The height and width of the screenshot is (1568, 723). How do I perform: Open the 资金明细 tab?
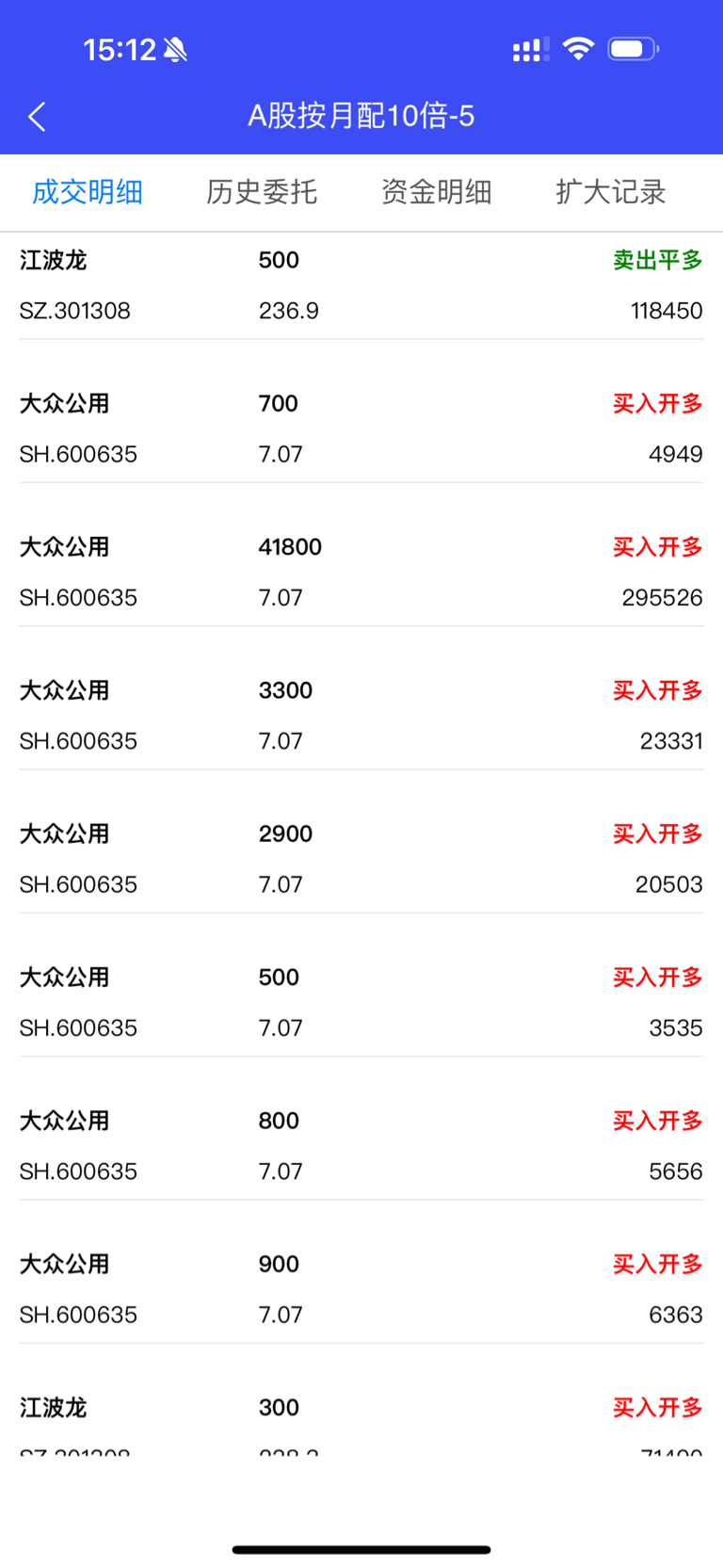[436, 192]
